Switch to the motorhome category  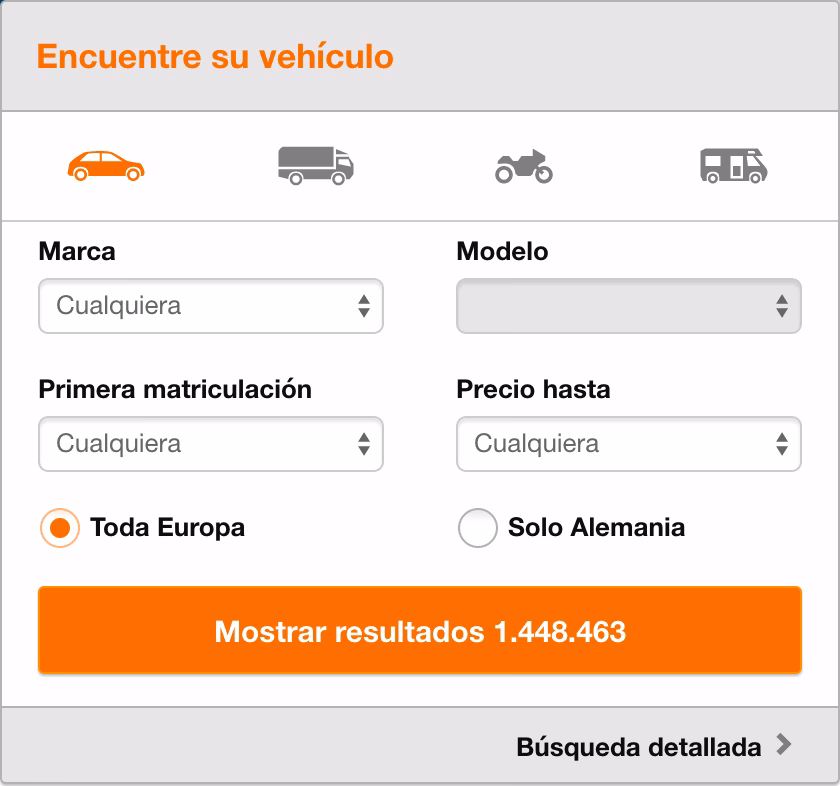(x=733, y=166)
